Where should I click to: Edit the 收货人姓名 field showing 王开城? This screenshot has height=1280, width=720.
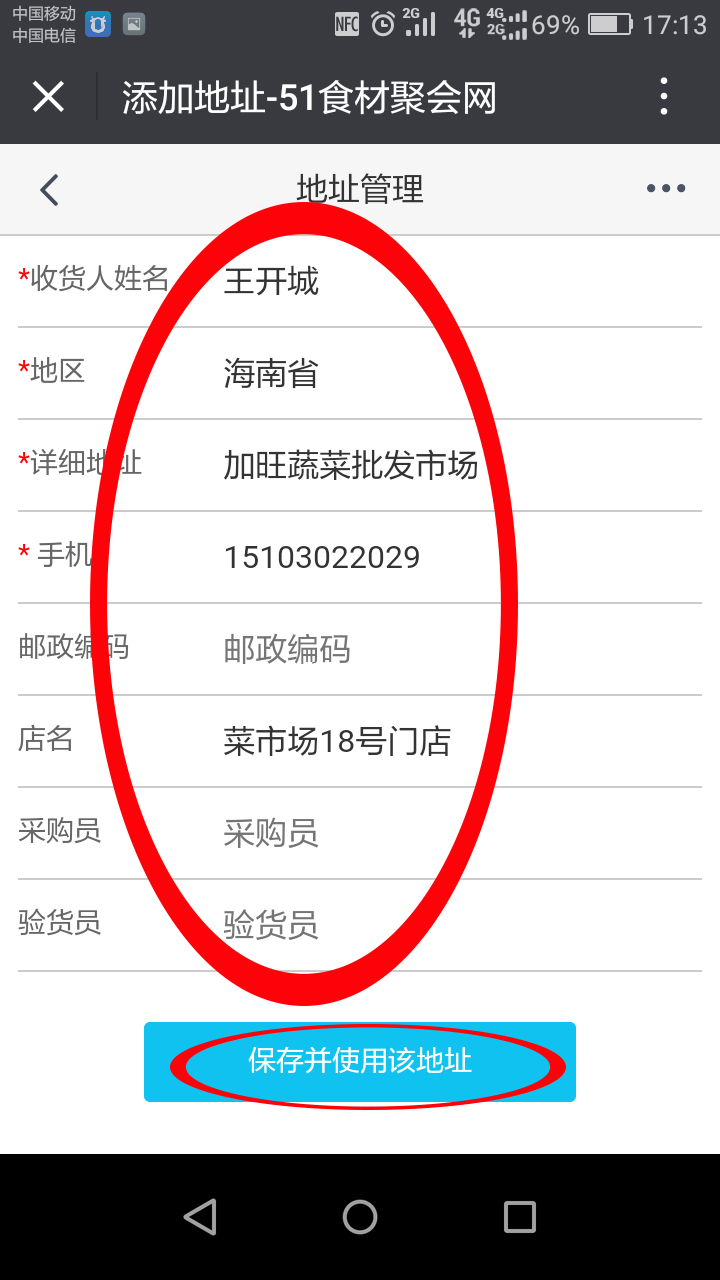462,281
